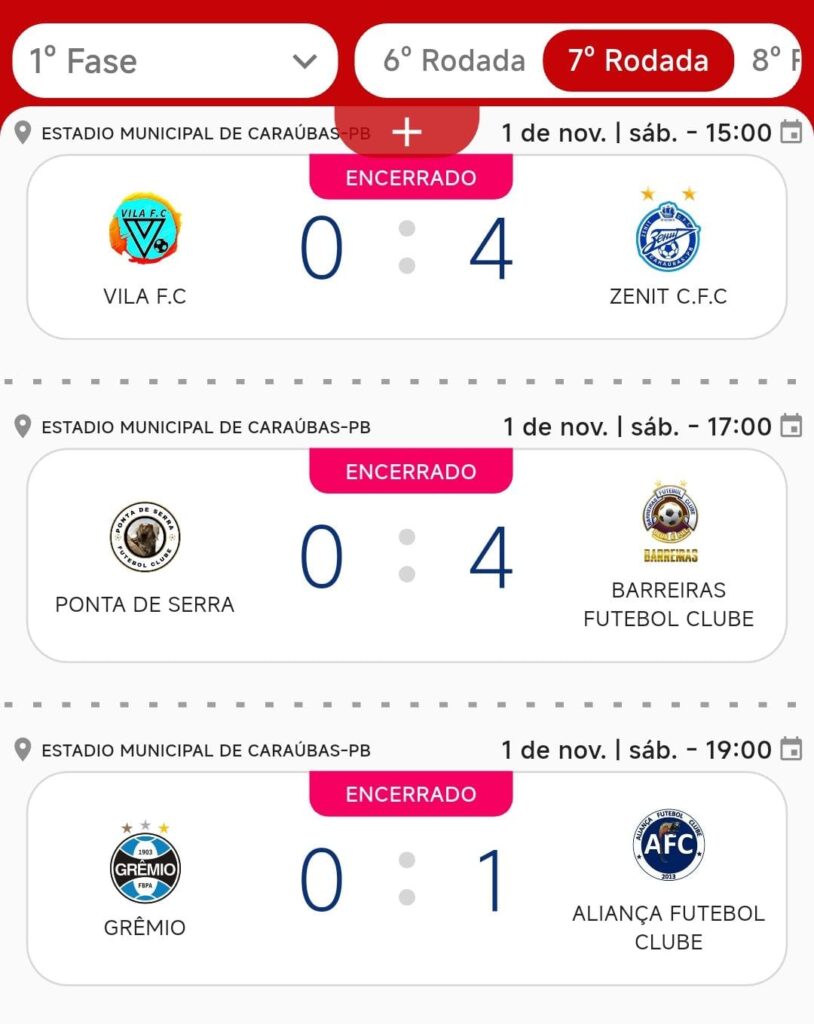The height and width of the screenshot is (1024, 814).
Task: Switch to the 6º Rodada tab
Action: [453, 61]
